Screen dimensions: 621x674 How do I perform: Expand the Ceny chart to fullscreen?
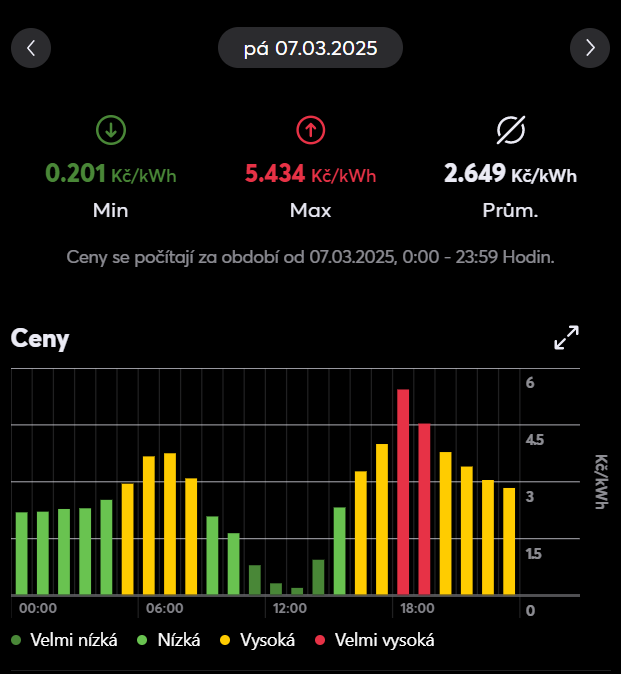(567, 338)
